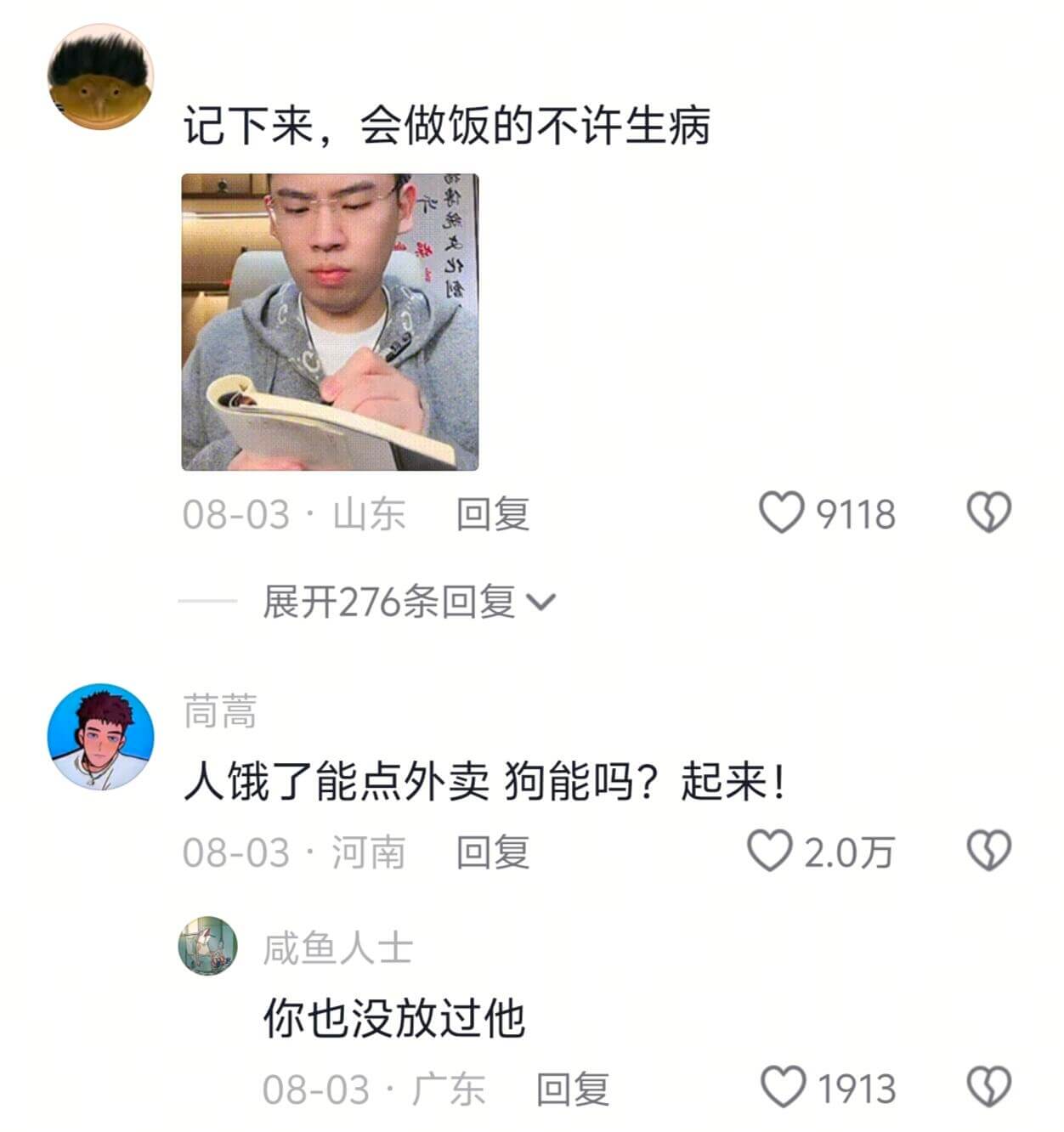
Task: Dislike 咸鱼人士's reply
Action: tap(987, 1085)
